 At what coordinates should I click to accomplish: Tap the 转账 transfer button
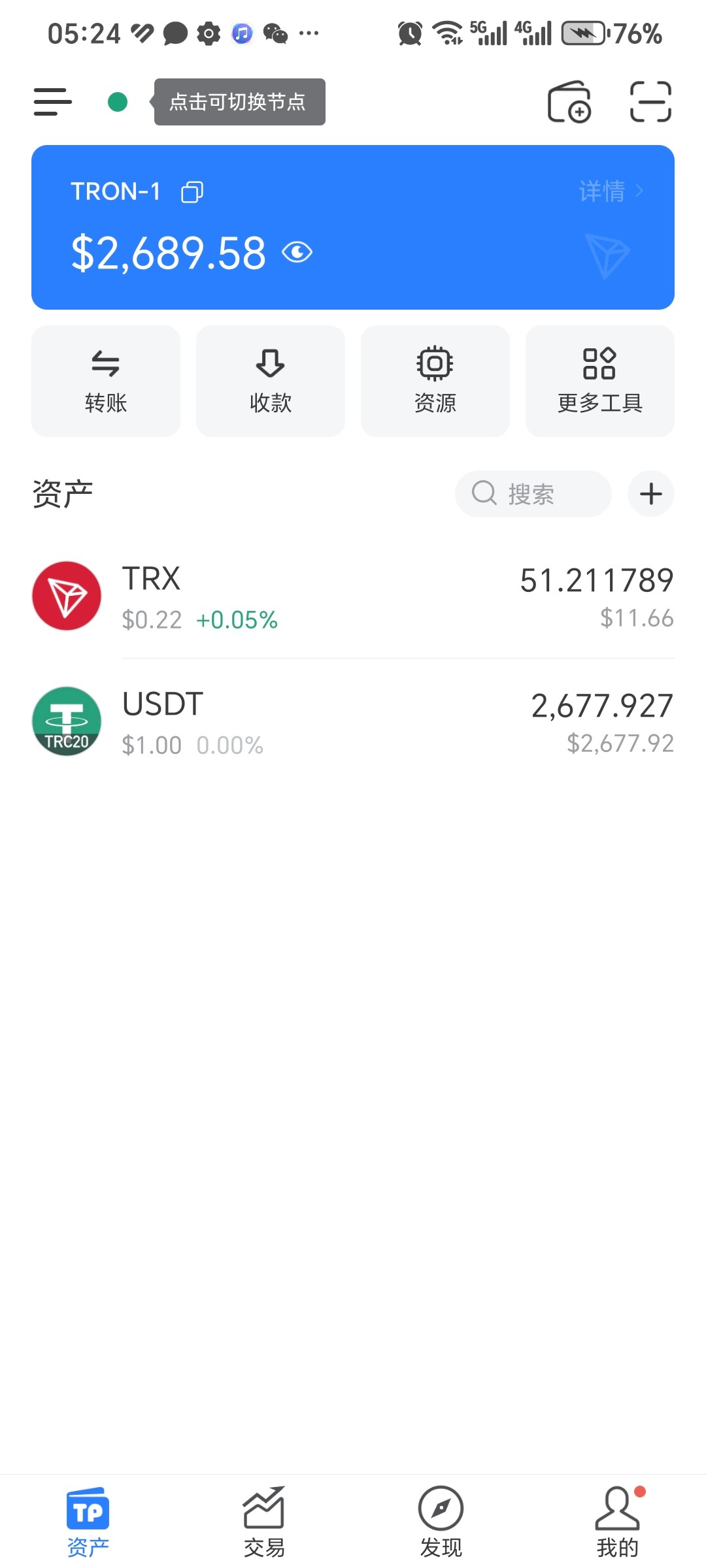click(106, 381)
